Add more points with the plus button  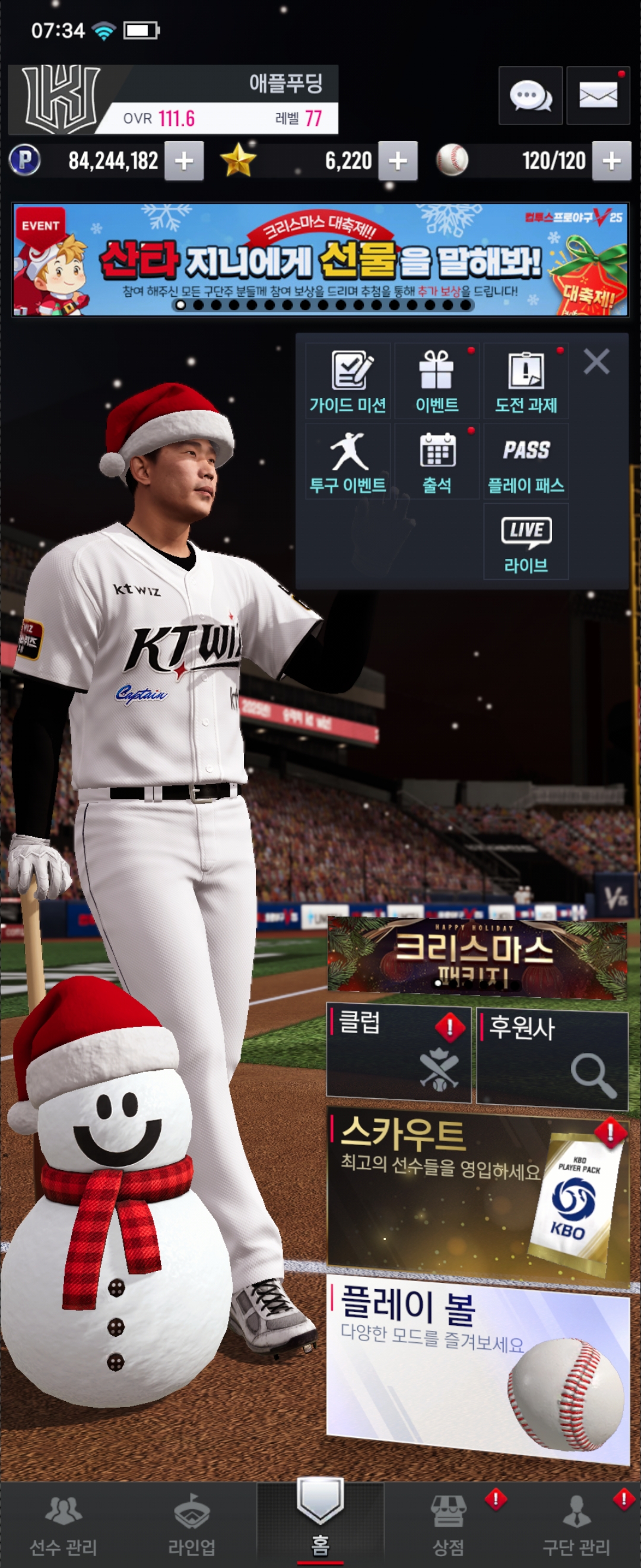click(183, 162)
